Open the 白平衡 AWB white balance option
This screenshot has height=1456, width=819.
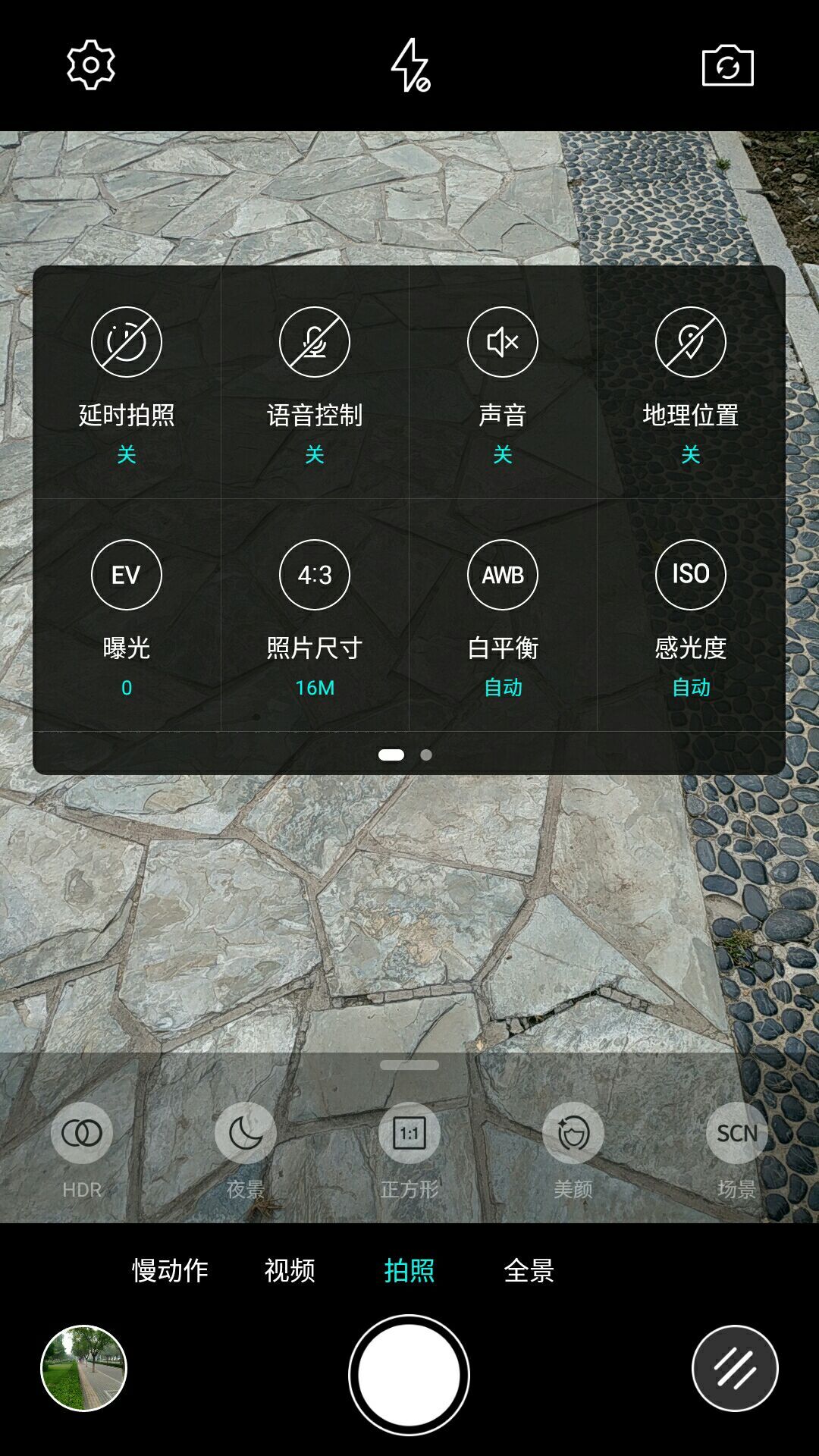pos(503,575)
